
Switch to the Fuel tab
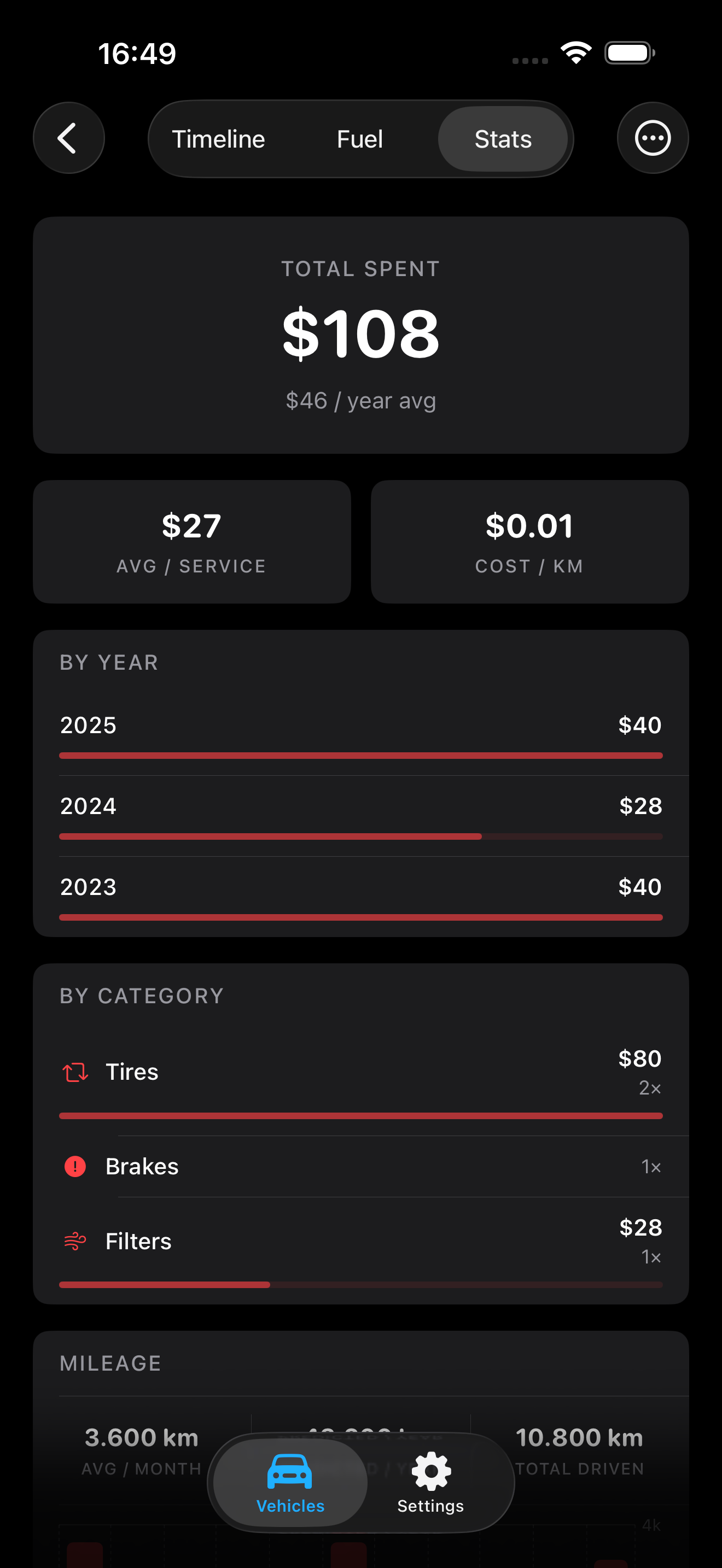(360, 139)
